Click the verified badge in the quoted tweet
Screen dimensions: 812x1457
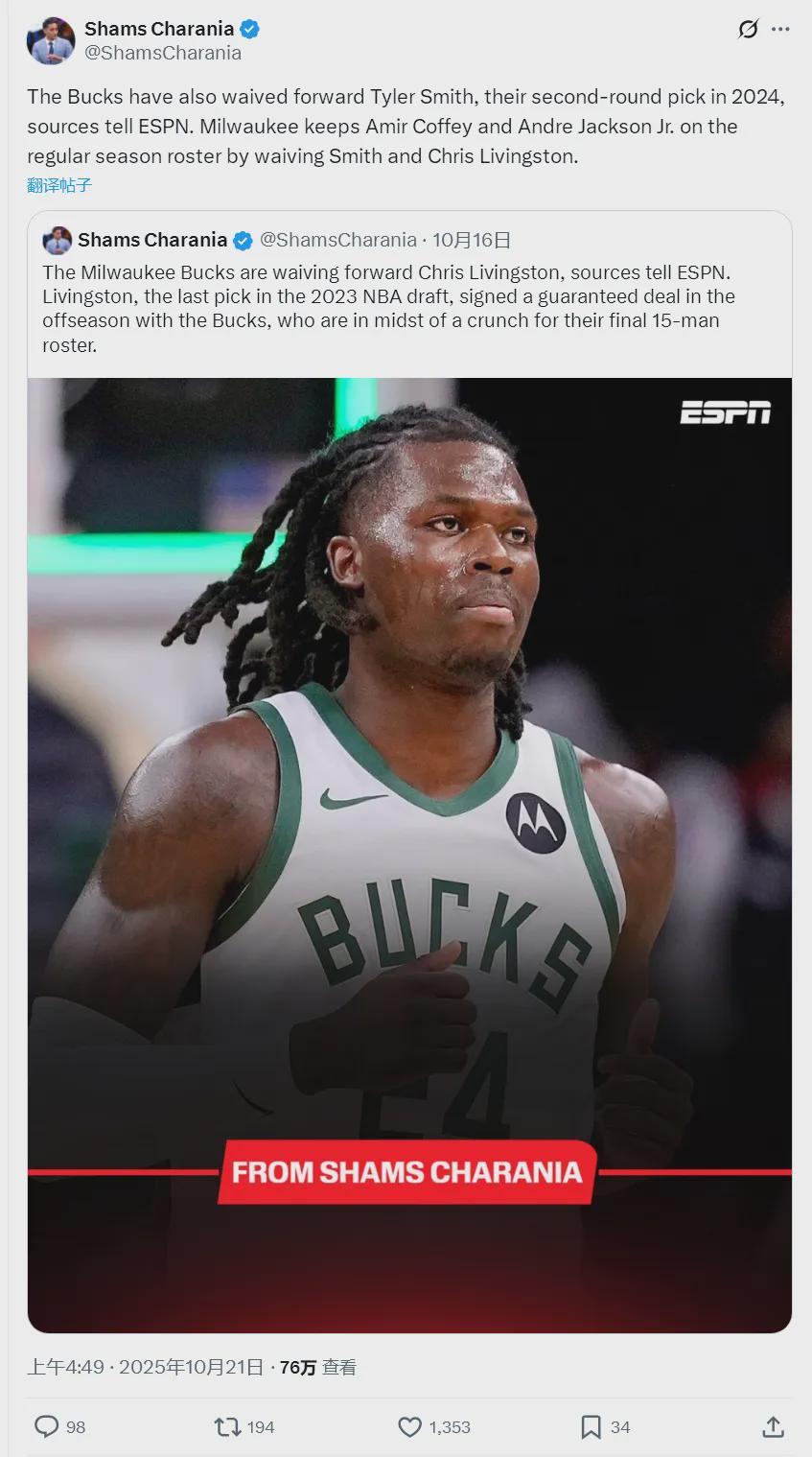coord(241,240)
